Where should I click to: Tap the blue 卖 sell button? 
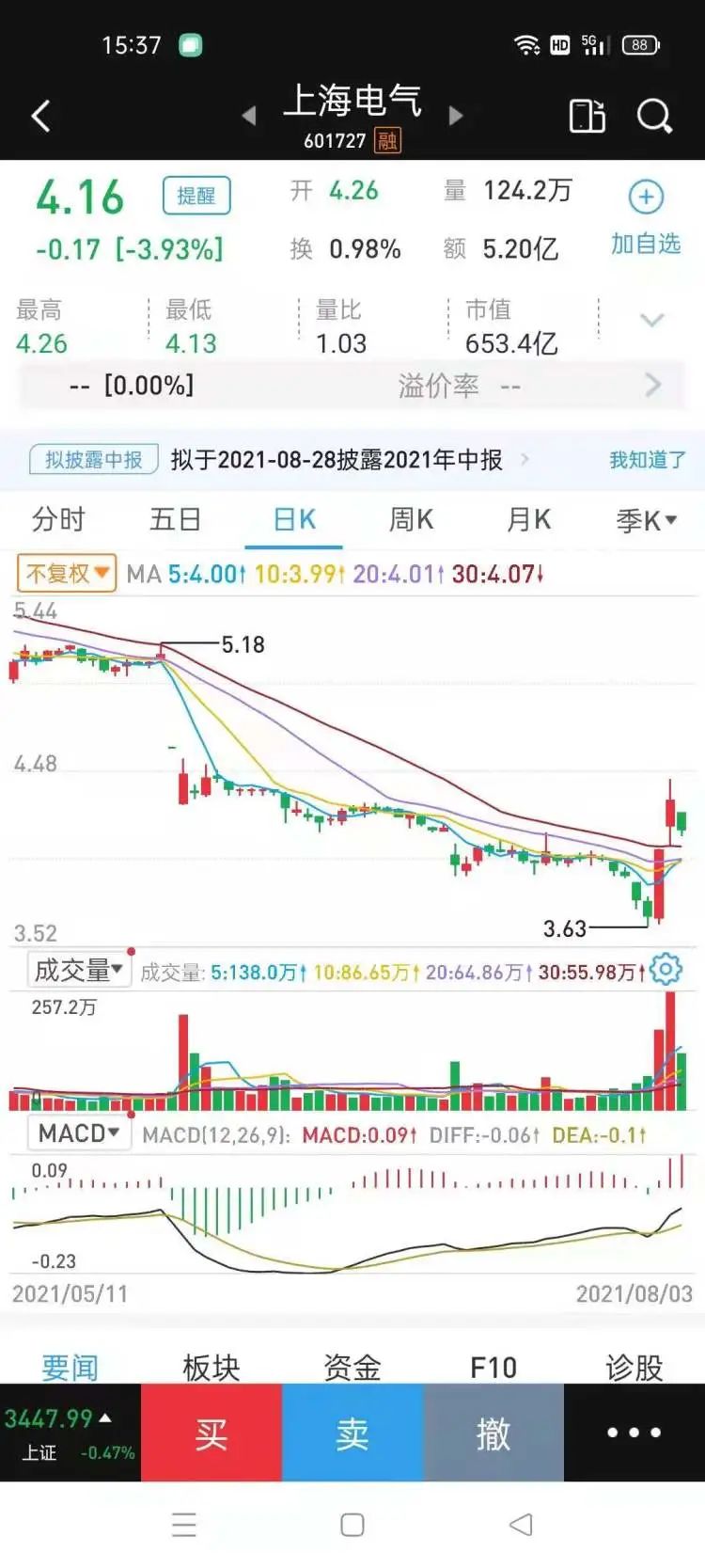pos(352,1433)
